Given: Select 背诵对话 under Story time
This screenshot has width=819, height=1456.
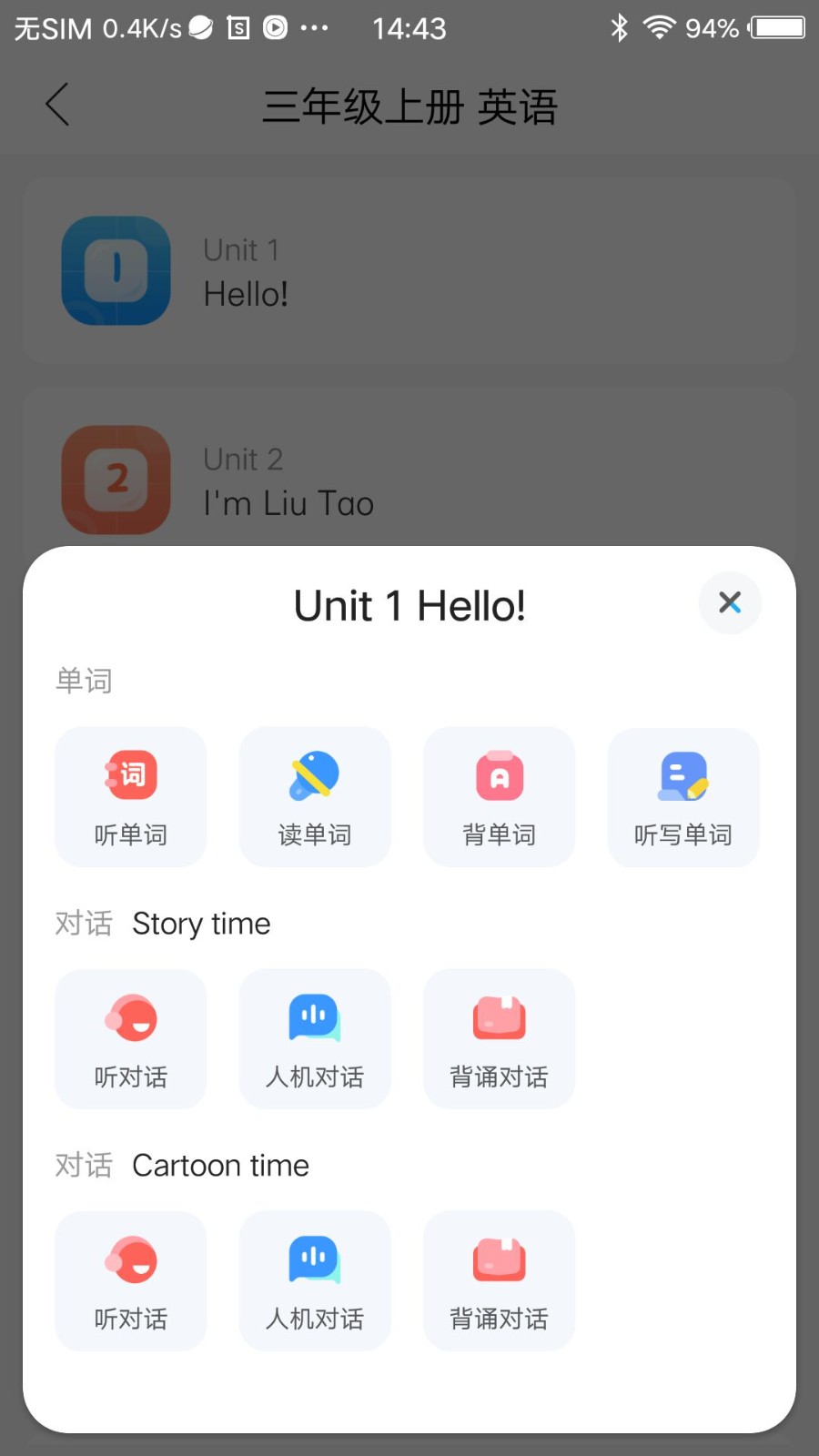Looking at the screenshot, I should click(x=499, y=1037).
